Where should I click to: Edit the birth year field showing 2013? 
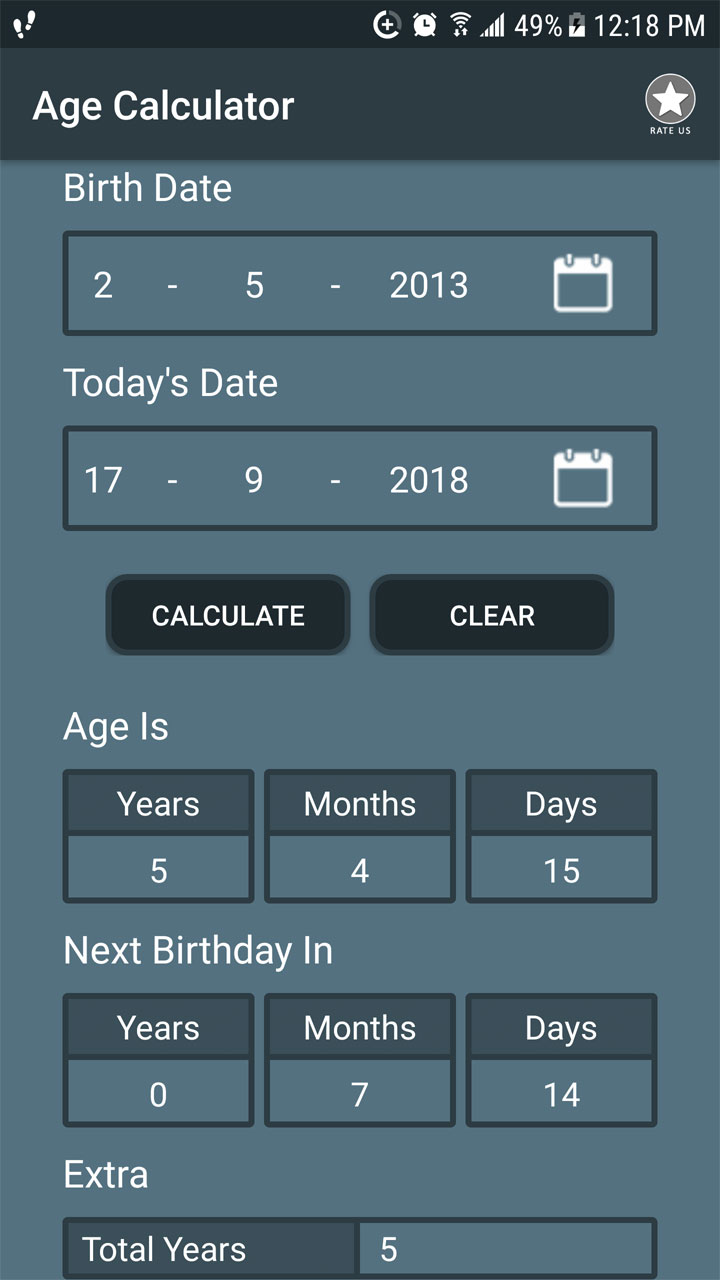pos(428,285)
